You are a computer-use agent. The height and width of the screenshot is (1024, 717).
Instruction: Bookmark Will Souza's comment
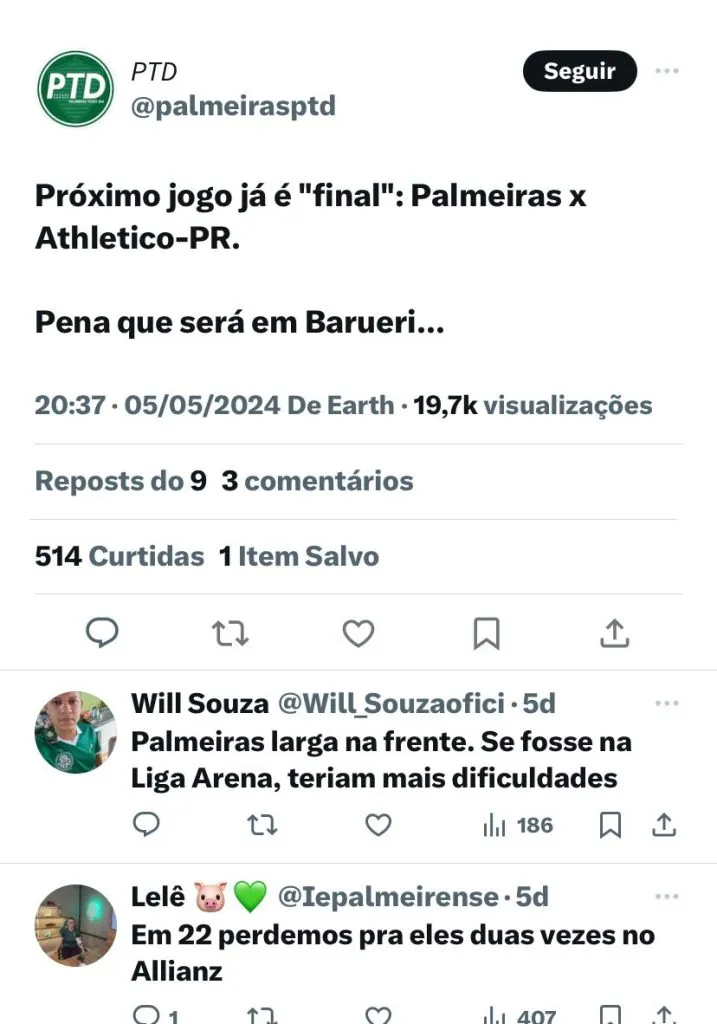(x=610, y=825)
